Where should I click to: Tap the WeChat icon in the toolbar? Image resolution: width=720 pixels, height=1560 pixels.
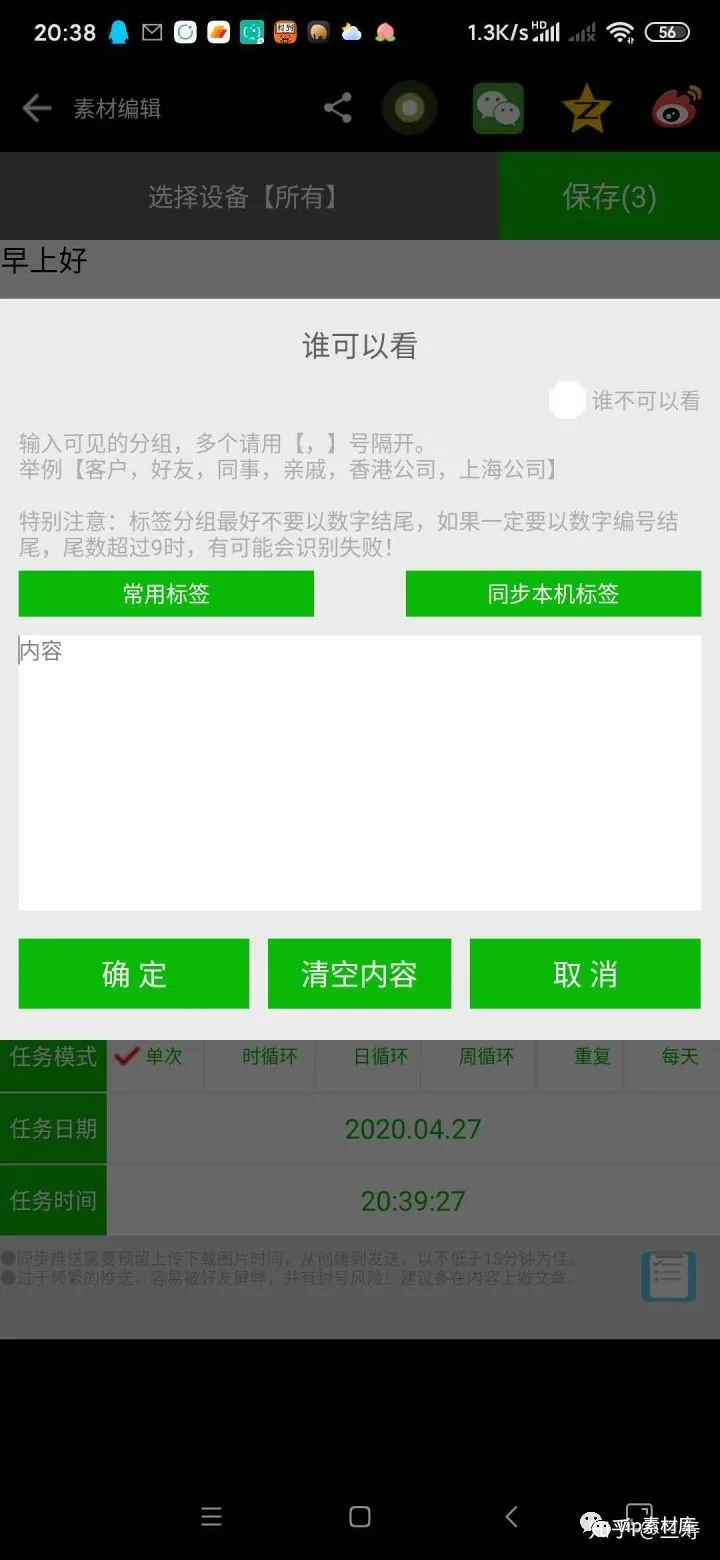click(x=497, y=107)
